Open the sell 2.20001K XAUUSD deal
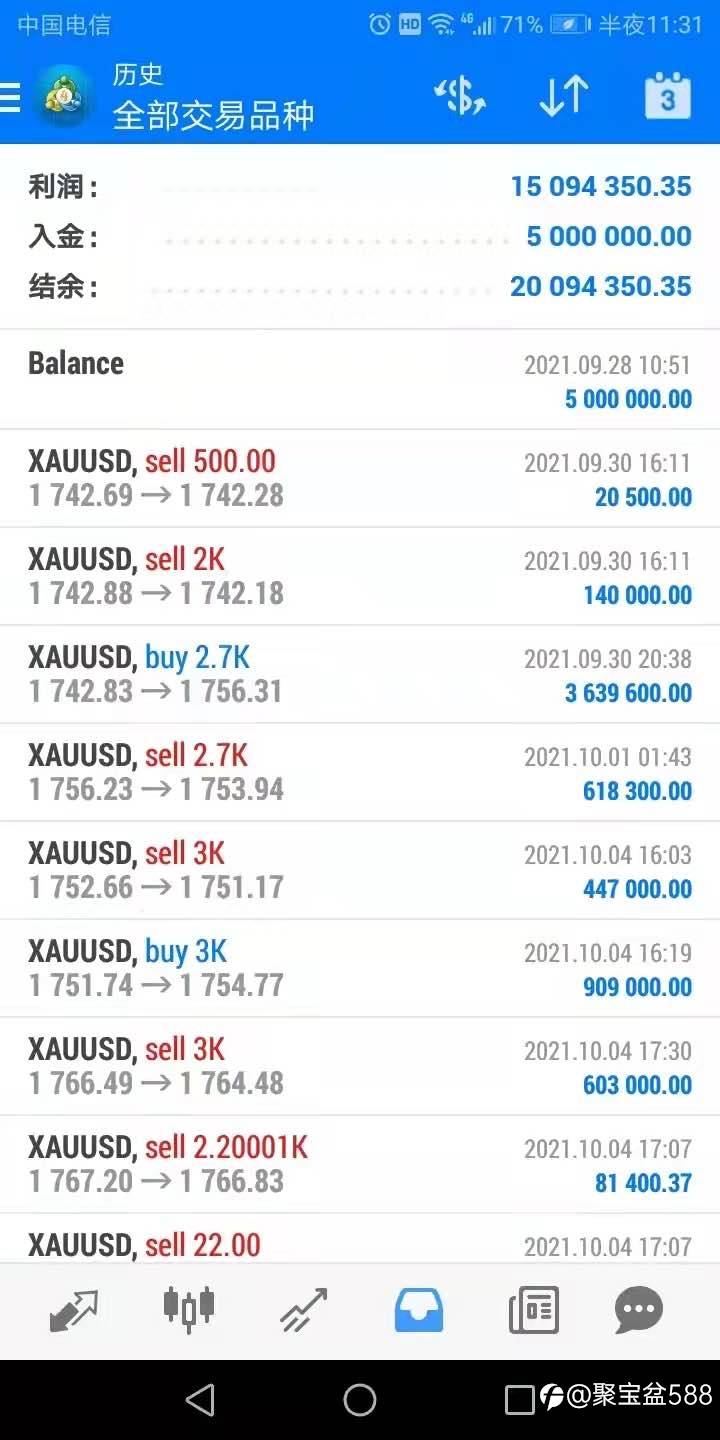Image resolution: width=720 pixels, height=1440 pixels. tap(360, 1164)
